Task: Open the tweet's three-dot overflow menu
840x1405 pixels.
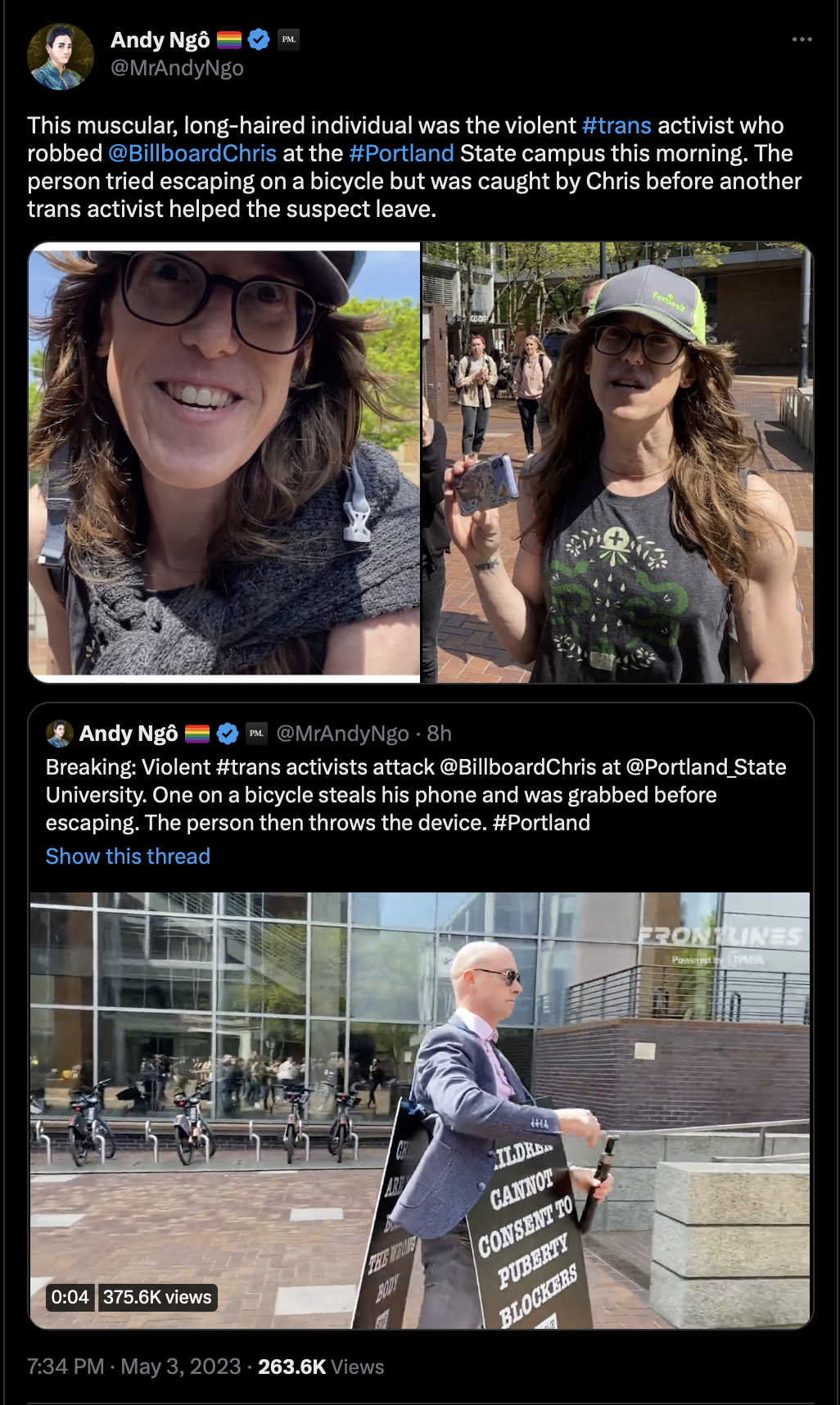Action: coord(802,39)
